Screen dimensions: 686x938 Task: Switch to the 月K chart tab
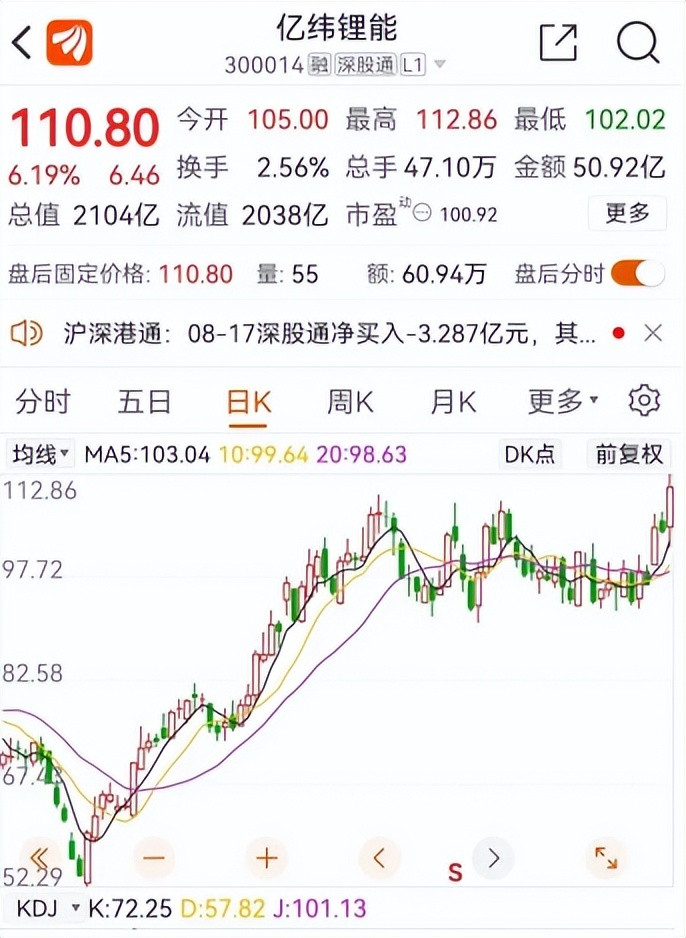coord(453,402)
